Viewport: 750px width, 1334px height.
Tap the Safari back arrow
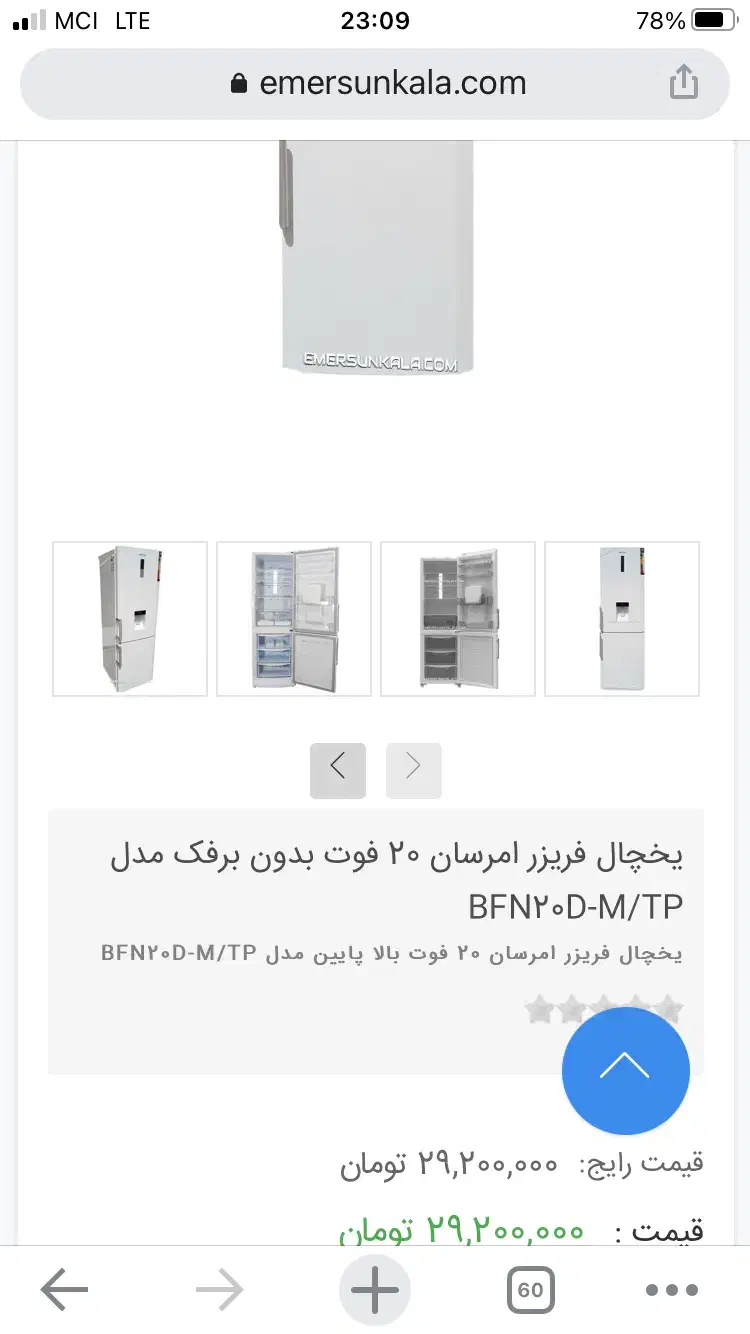63,1289
